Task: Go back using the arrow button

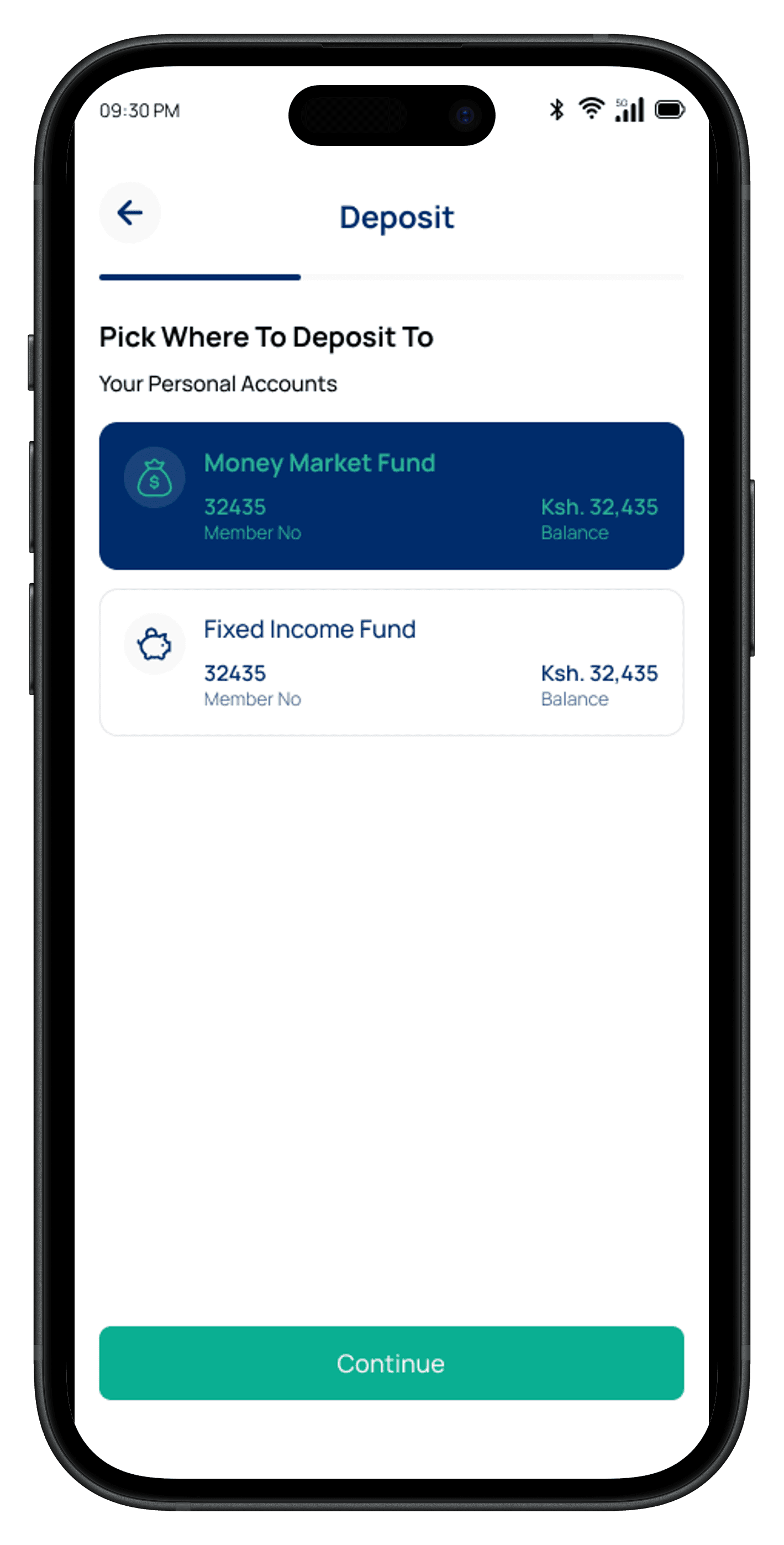Action: tap(130, 212)
